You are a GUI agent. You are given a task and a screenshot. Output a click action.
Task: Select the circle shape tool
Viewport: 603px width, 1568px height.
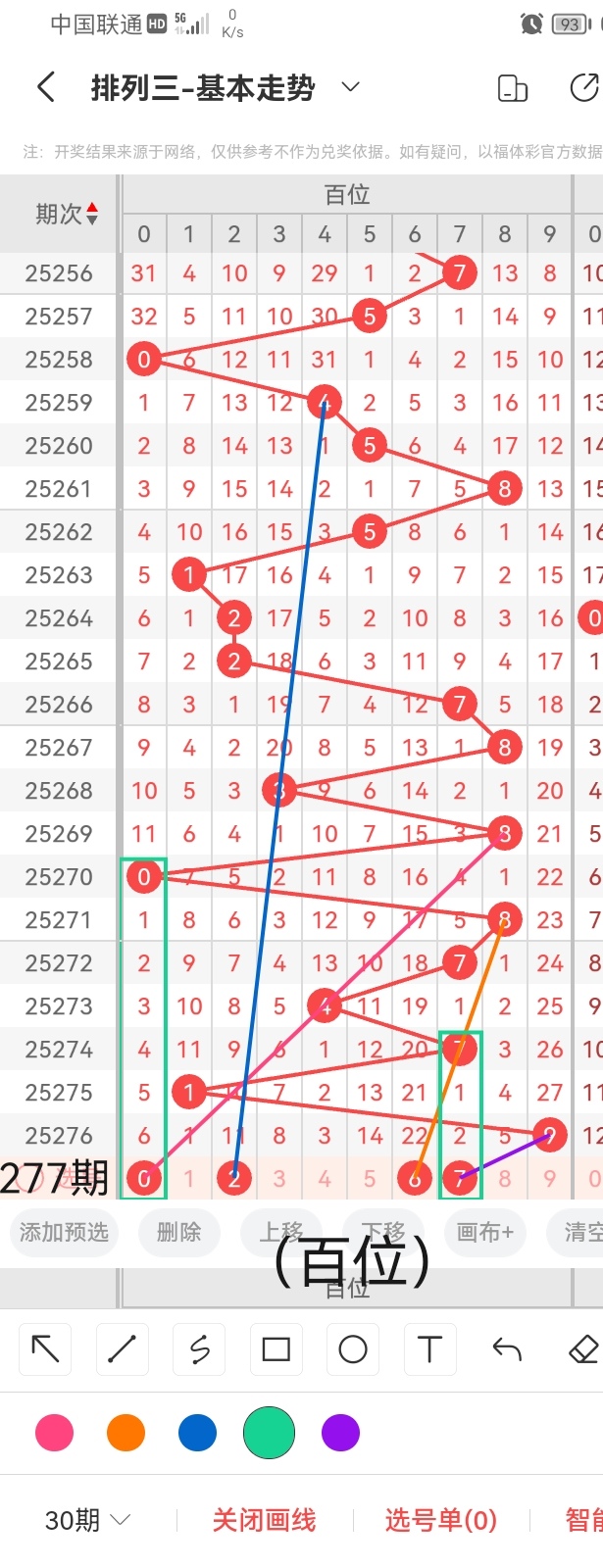coord(353,1349)
